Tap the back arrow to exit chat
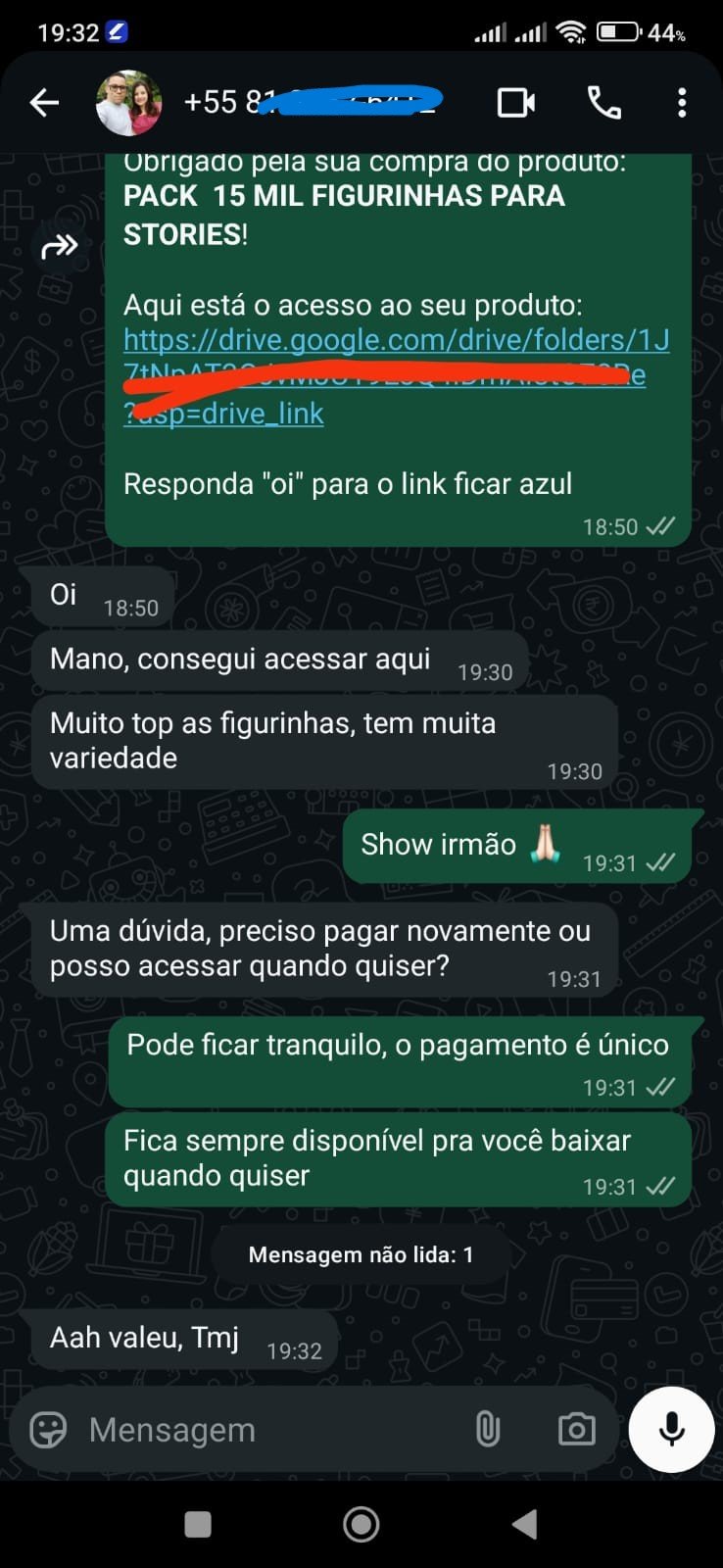Image resolution: width=723 pixels, height=1568 pixels. click(x=43, y=101)
